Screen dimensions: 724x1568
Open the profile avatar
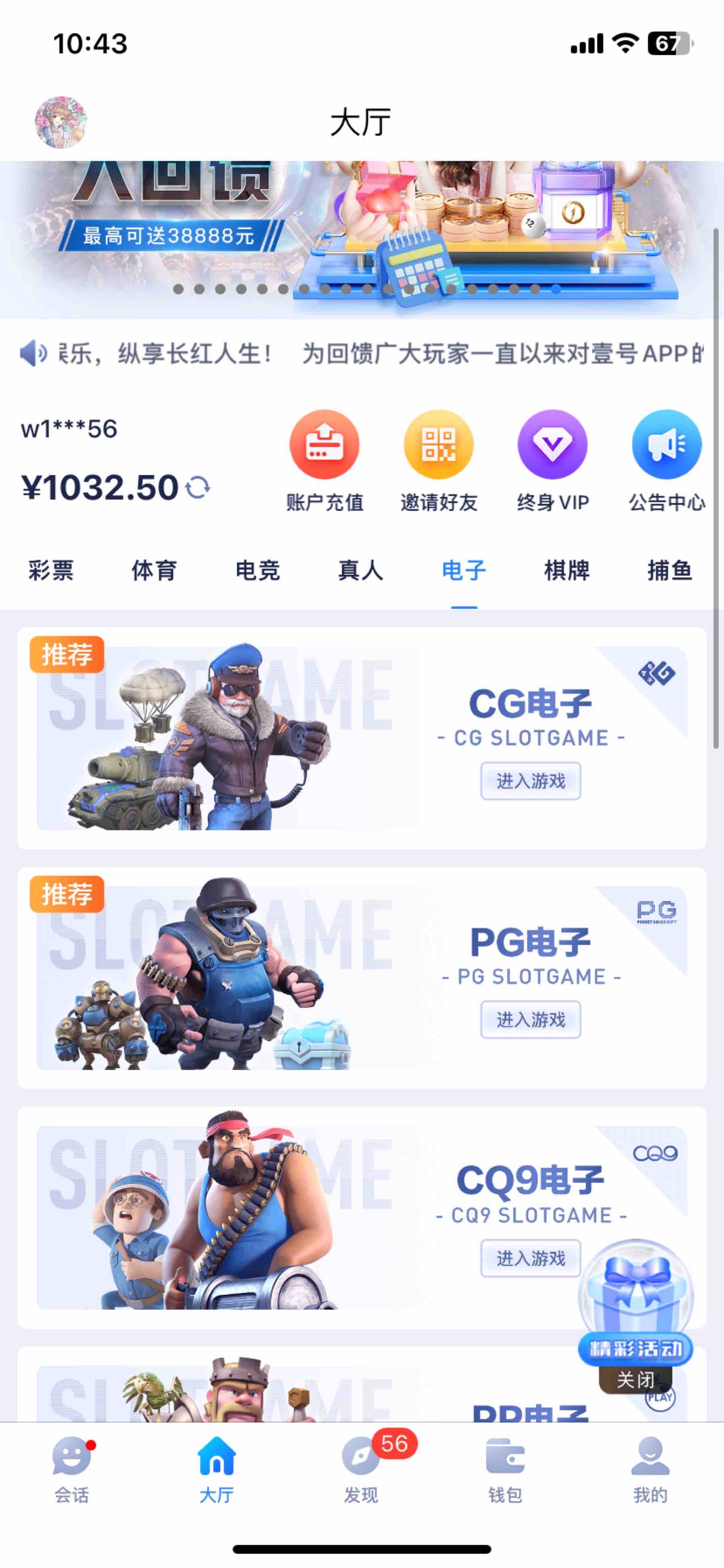click(x=61, y=122)
